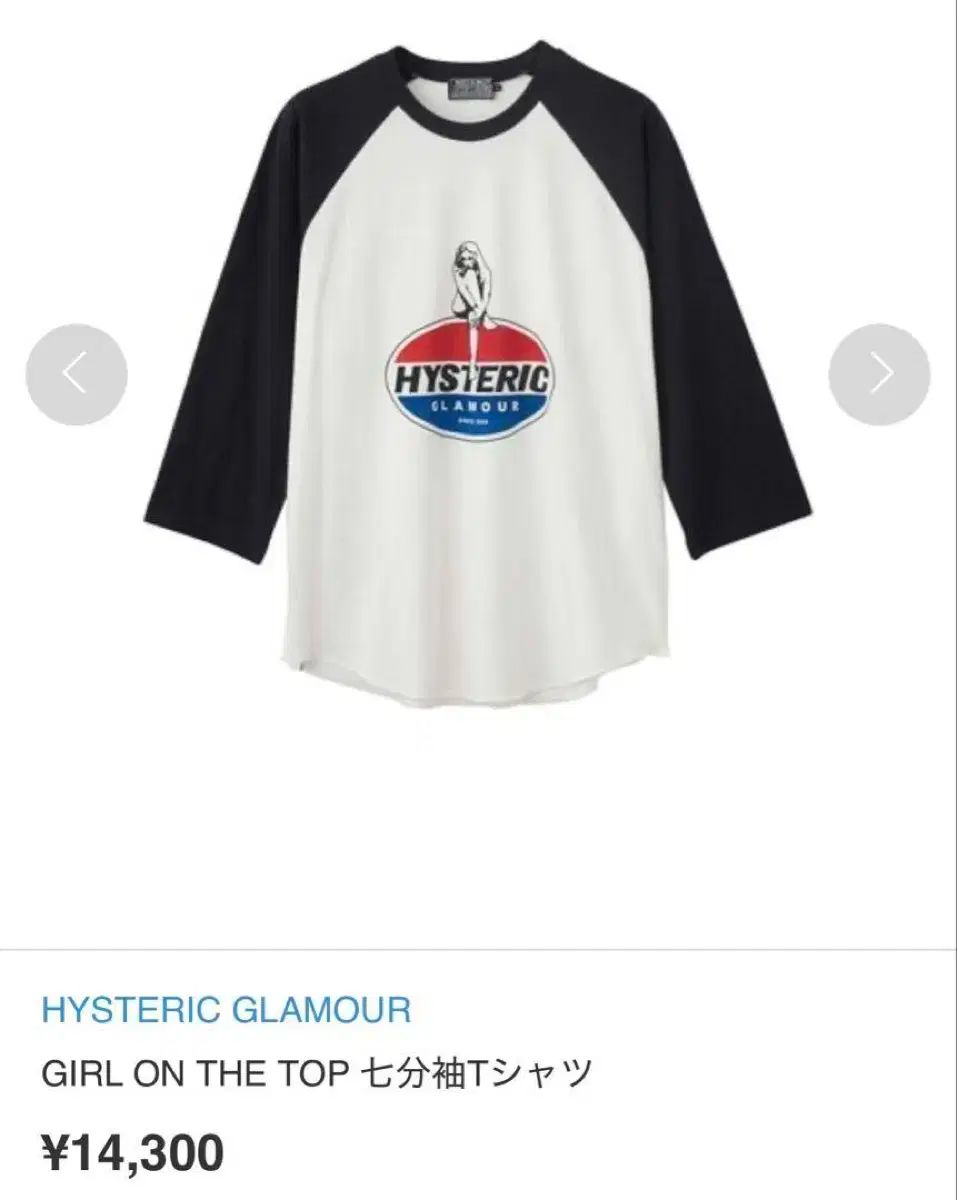Enlarge the raglan T-shirt product image
This screenshot has height=1200, width=957.
[x=478, y=400]
